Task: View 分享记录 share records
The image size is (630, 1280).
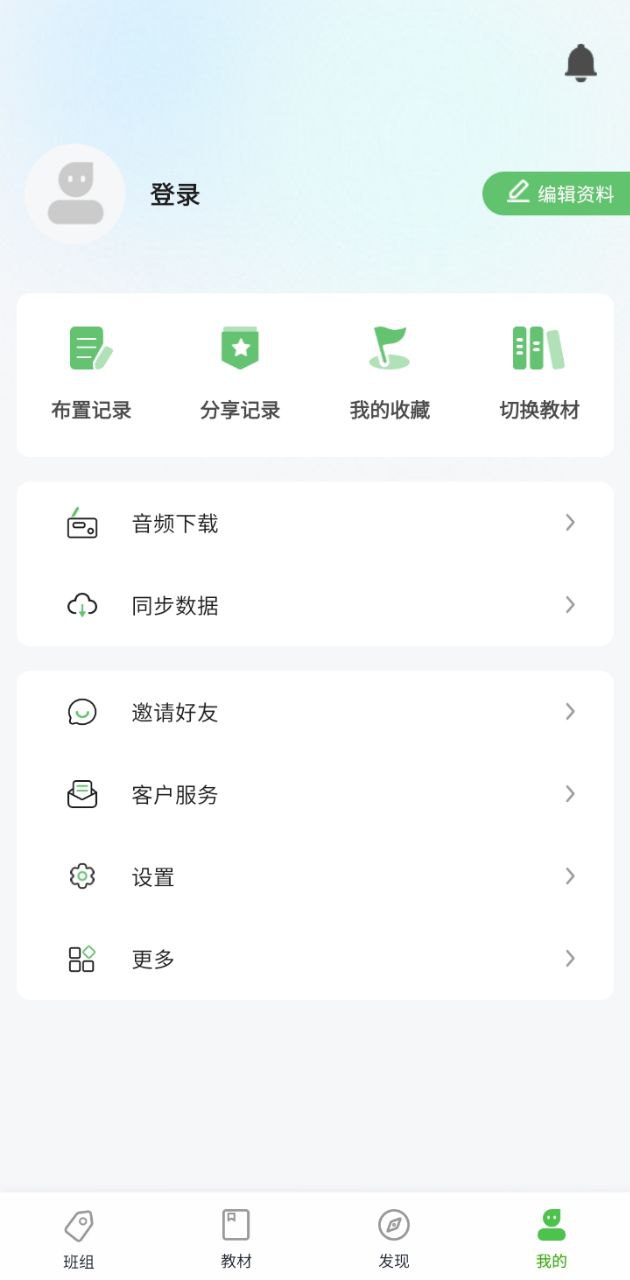Action: [x=240, y=373]
